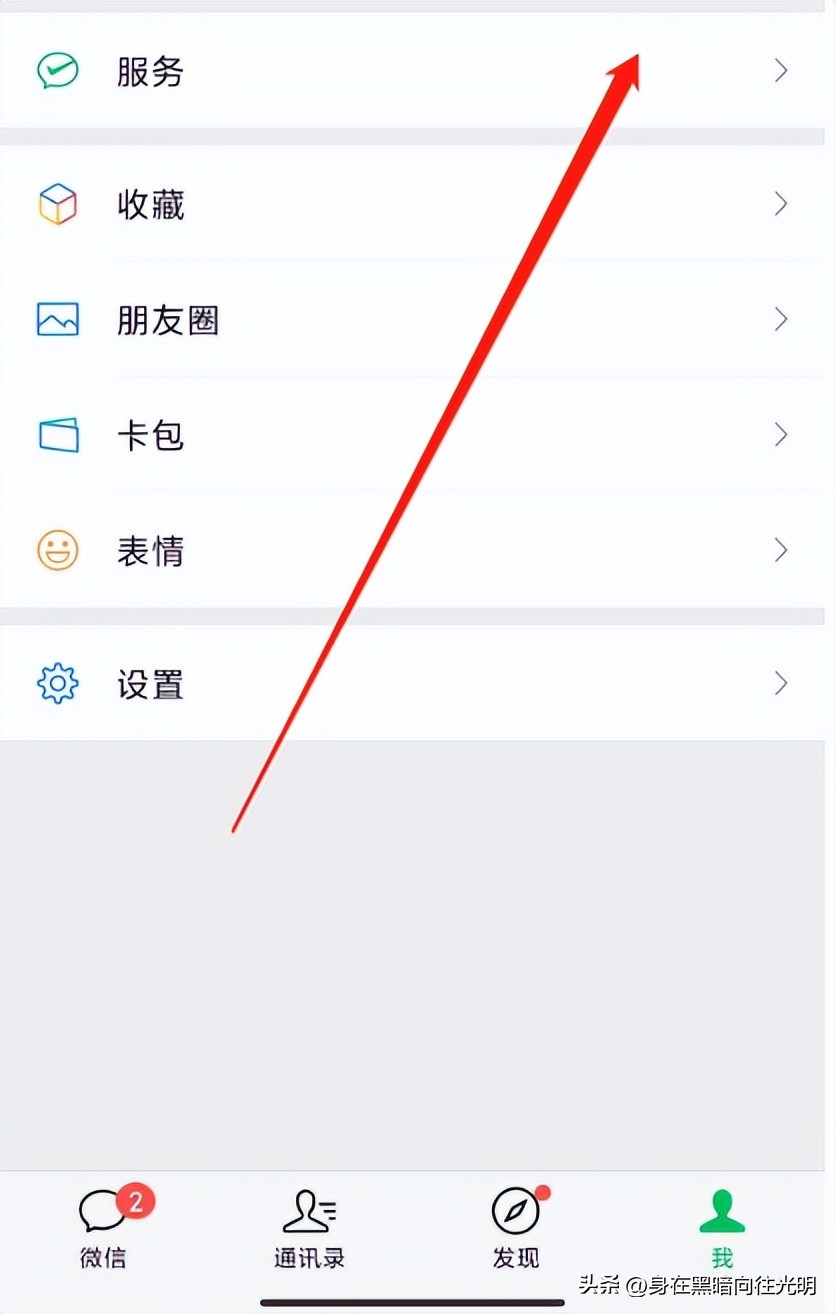The height and width of the screenshot is (1314, 836).
Task: Tap the 收藏 (Favorites) box icon
Action: coord(58,203)
